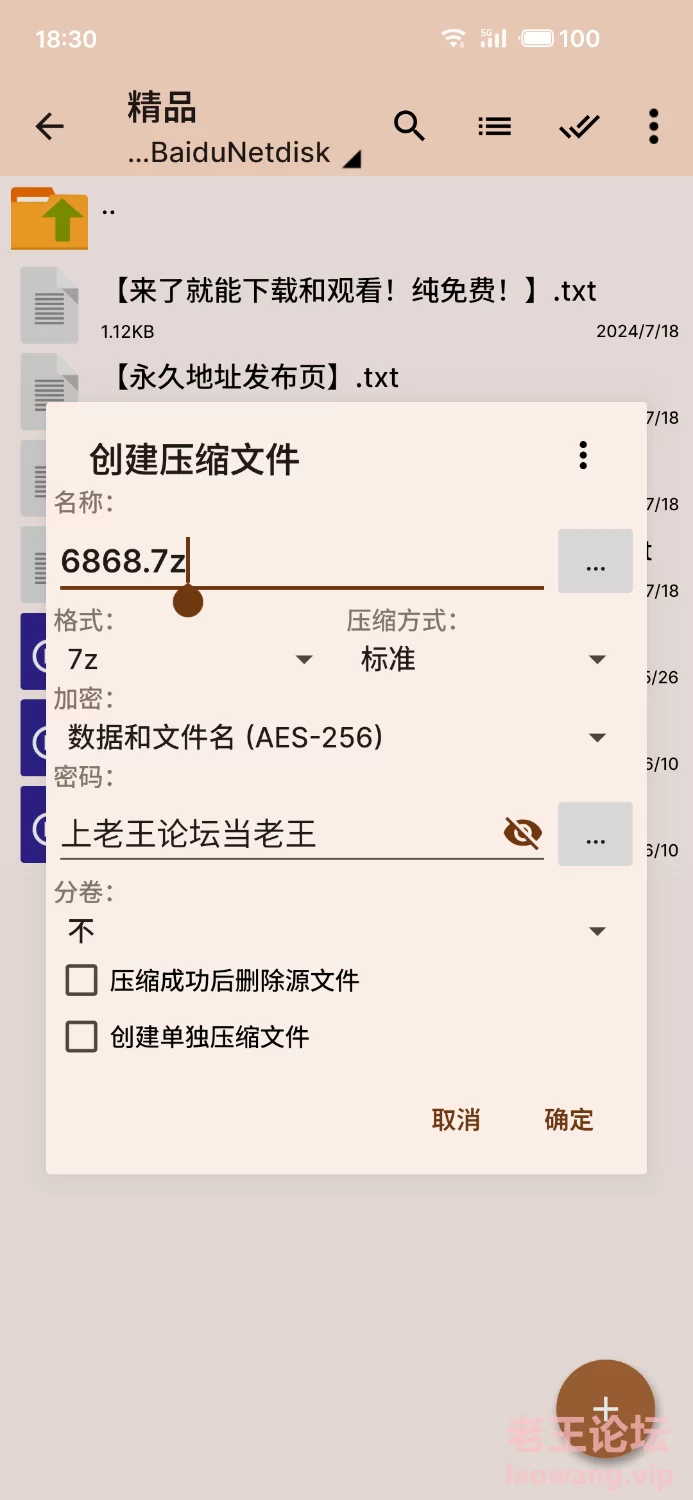Expand the 加密 dropdown showing AES-256
The image size is (693, 1500).
336,738
